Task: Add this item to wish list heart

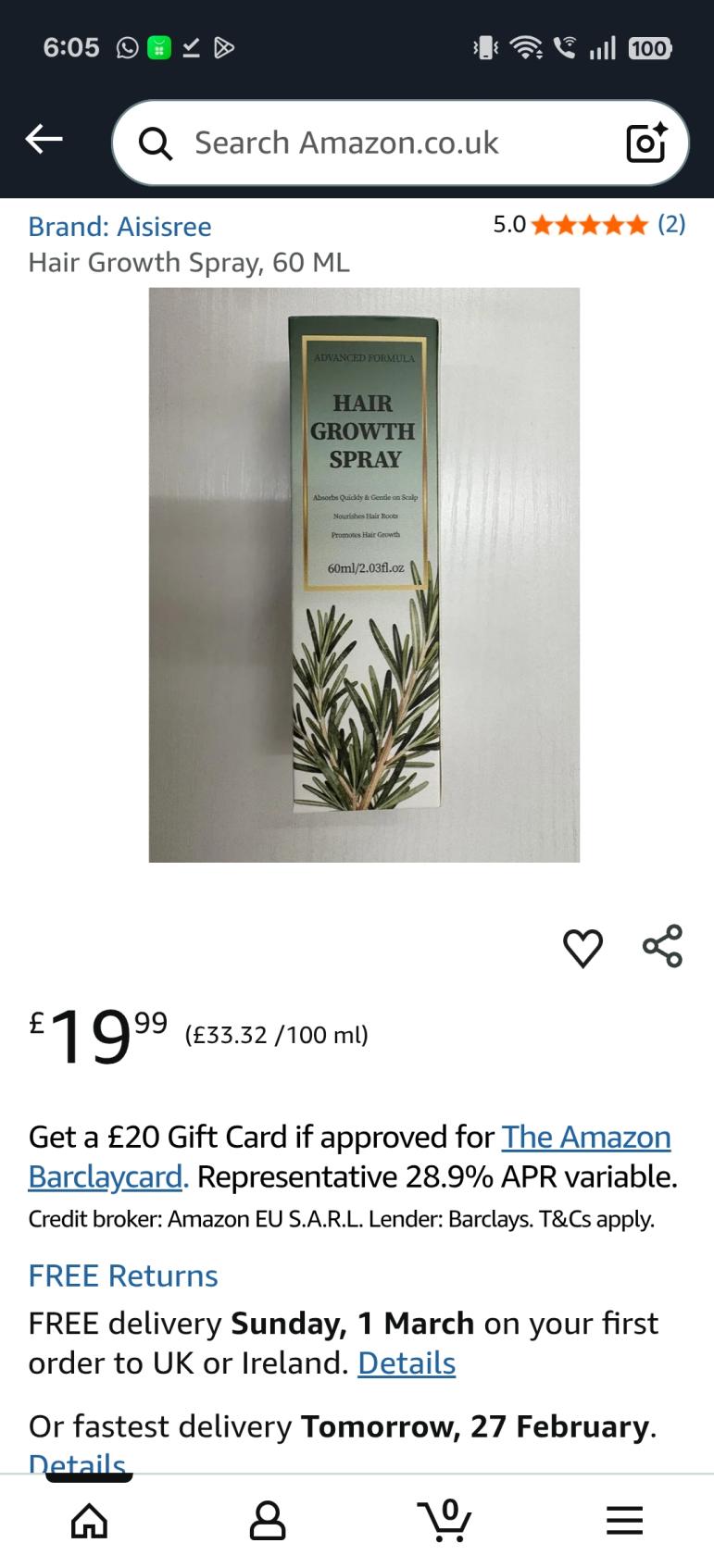Action: click(582, 948)
